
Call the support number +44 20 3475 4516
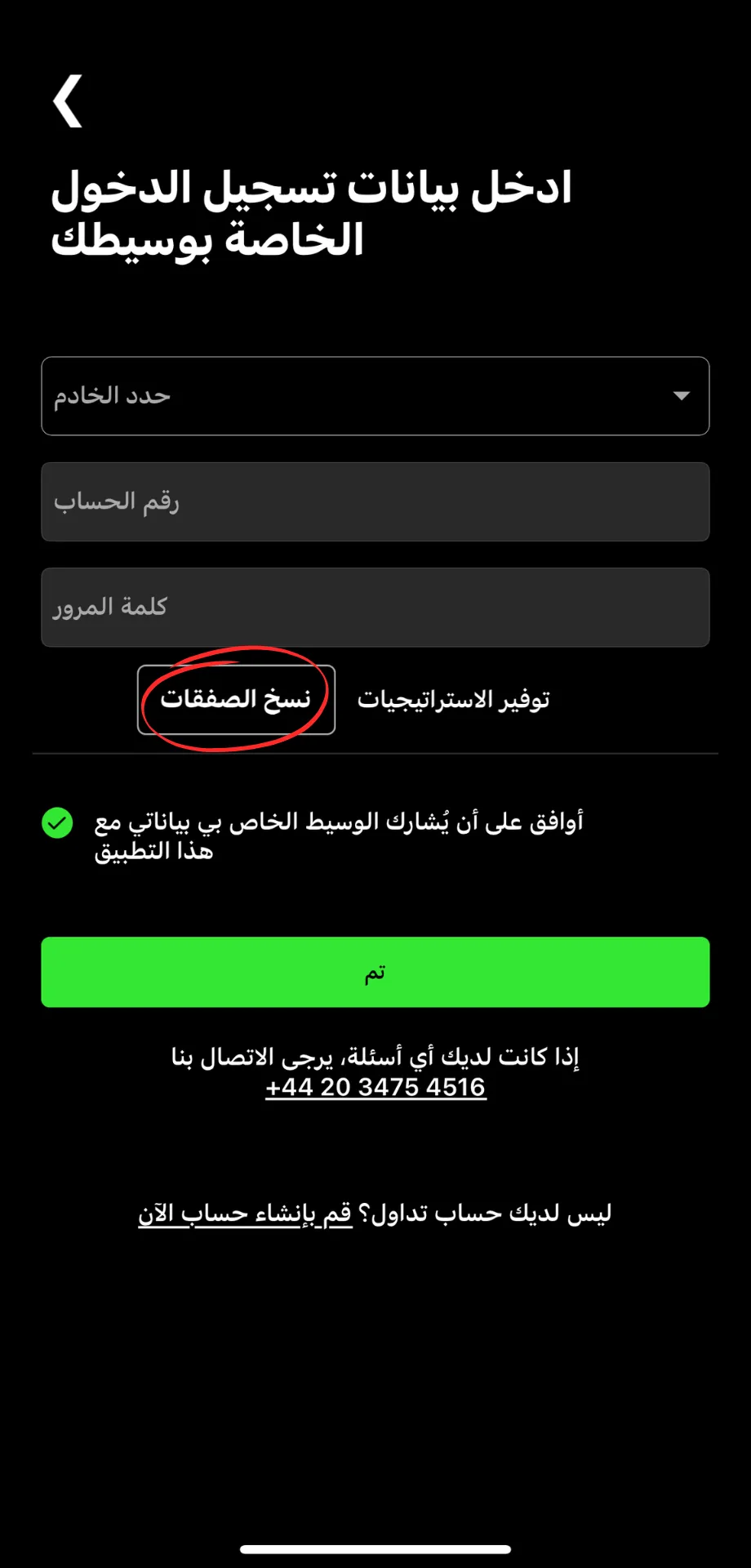pyautogui.click(x=375, y=1087)
